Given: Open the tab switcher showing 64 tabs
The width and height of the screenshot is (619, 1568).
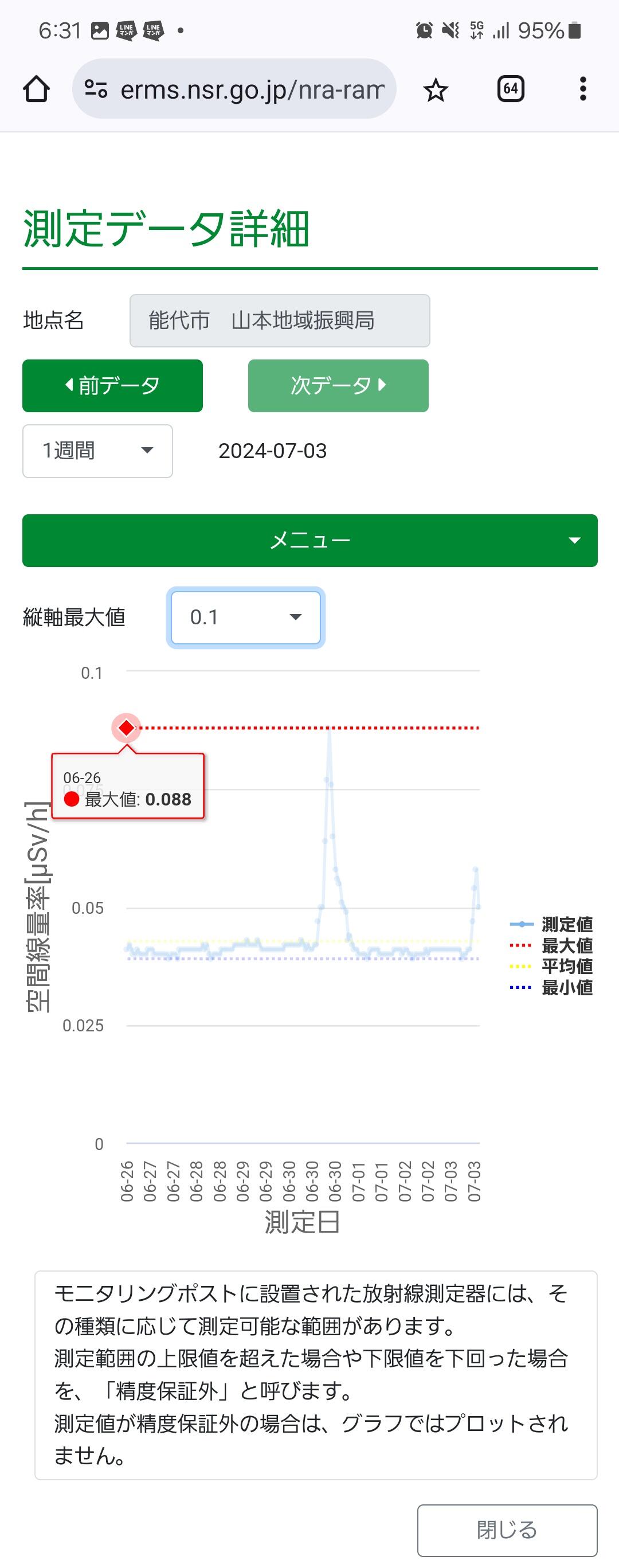Looking at the screenshot, I should click(510, 89).
